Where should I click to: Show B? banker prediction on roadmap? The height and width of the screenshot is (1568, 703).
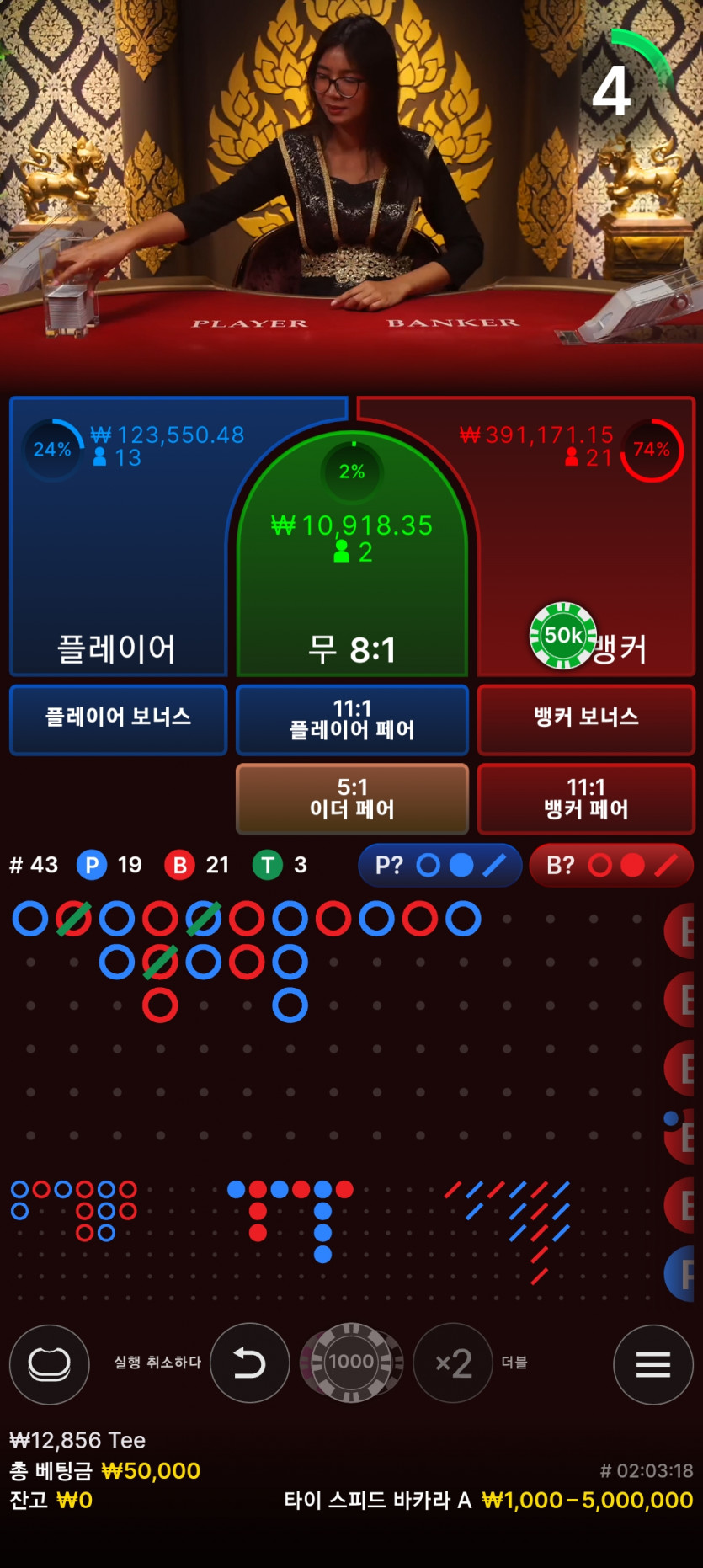[x=610, y=865]
